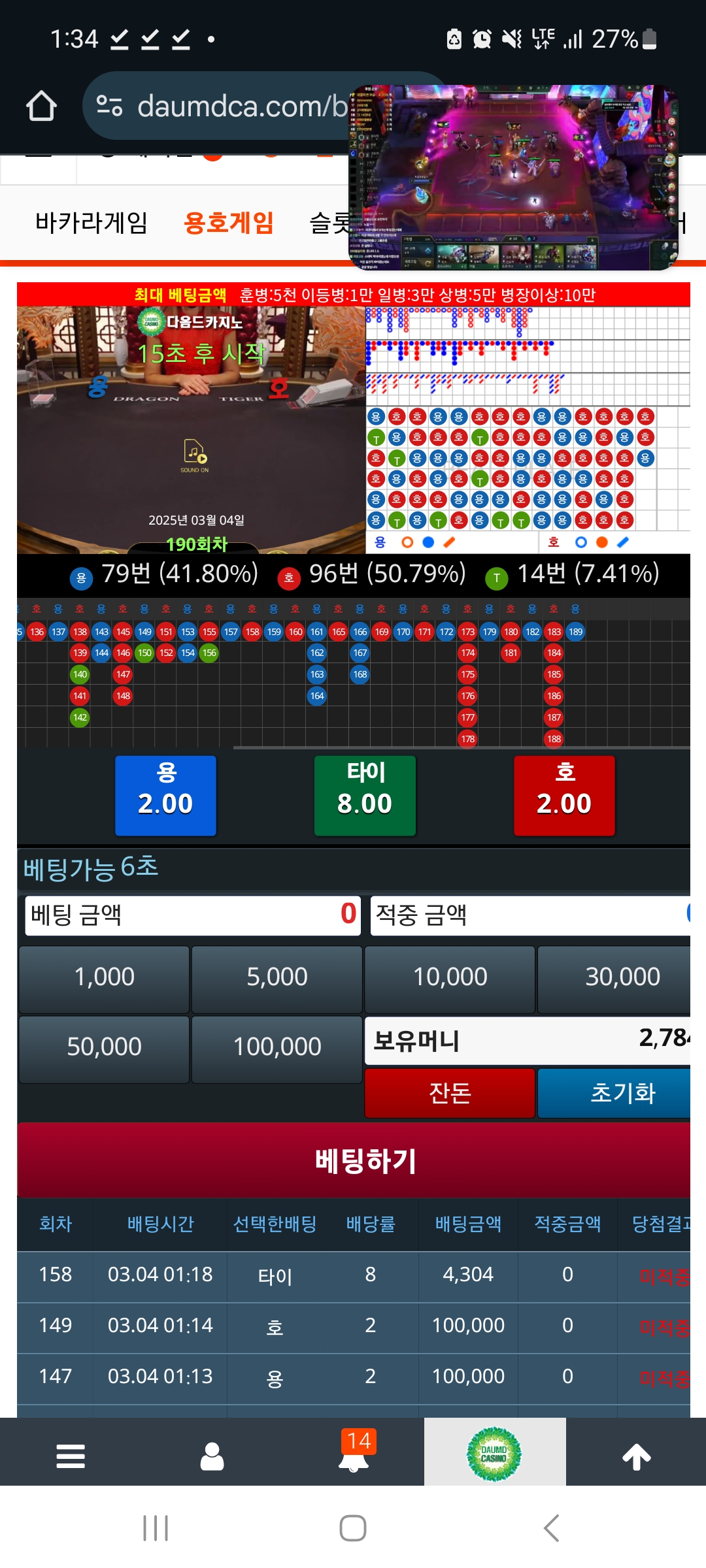Viewport: 706px width, 1568px height.
Task: Bet on 타이 at 8.00 odds
Action: click(365, 796)
